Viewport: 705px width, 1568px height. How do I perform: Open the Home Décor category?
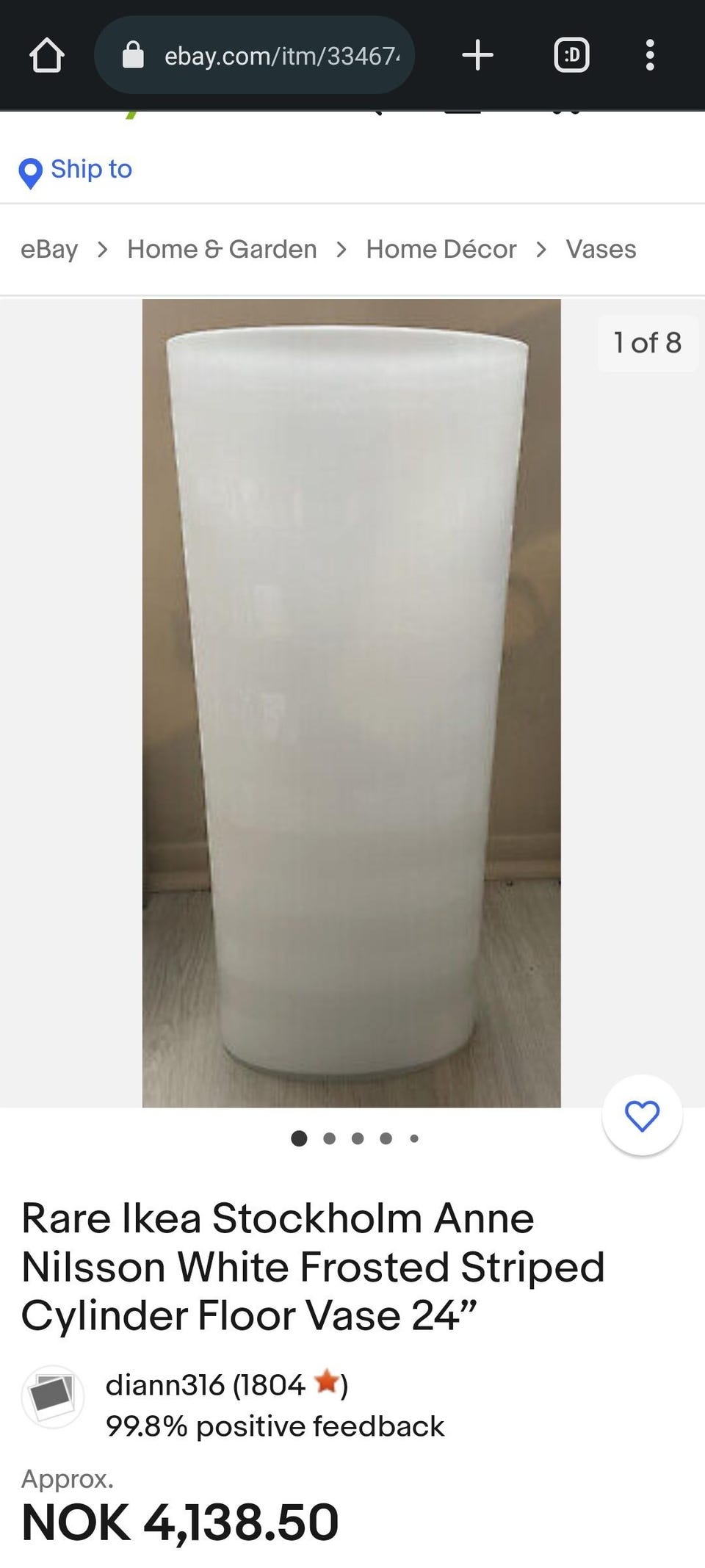coord(441,250)
